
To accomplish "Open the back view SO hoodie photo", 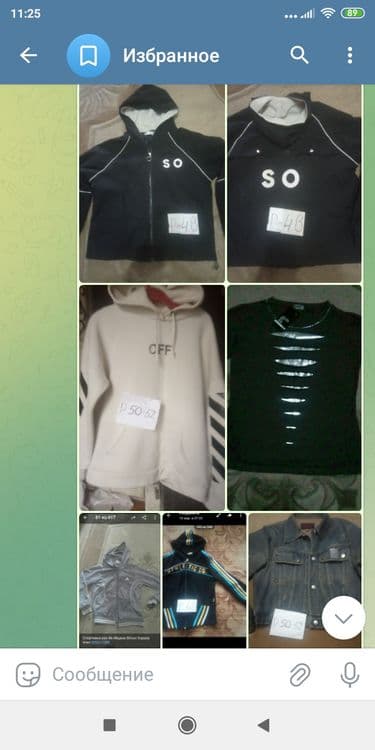I will (294, 184).
